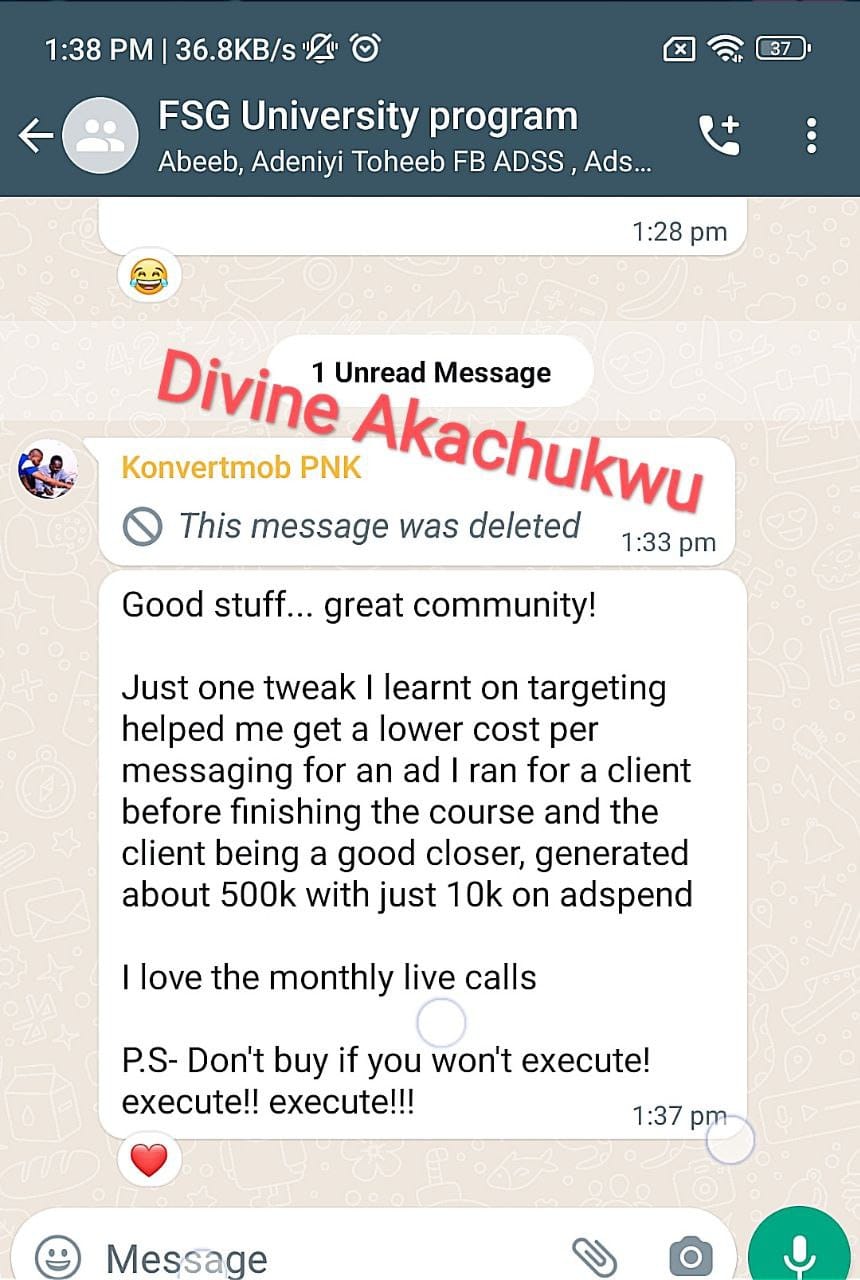Tap the Konvertmob PNK sender name
The width and height of the screenshot is (860, 1280).
[241, 467]
